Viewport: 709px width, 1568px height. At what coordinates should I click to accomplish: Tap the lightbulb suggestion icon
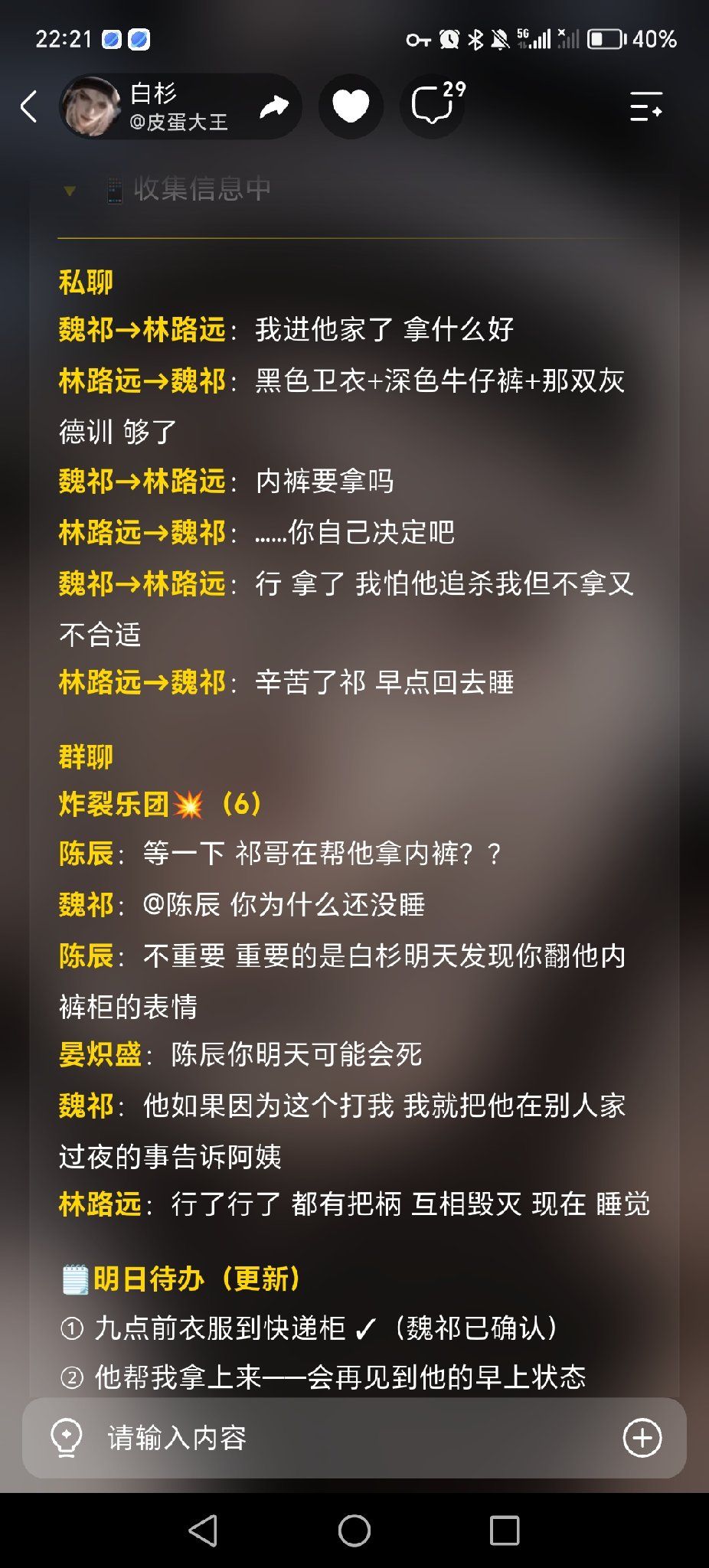click(x=66, y=1438)
